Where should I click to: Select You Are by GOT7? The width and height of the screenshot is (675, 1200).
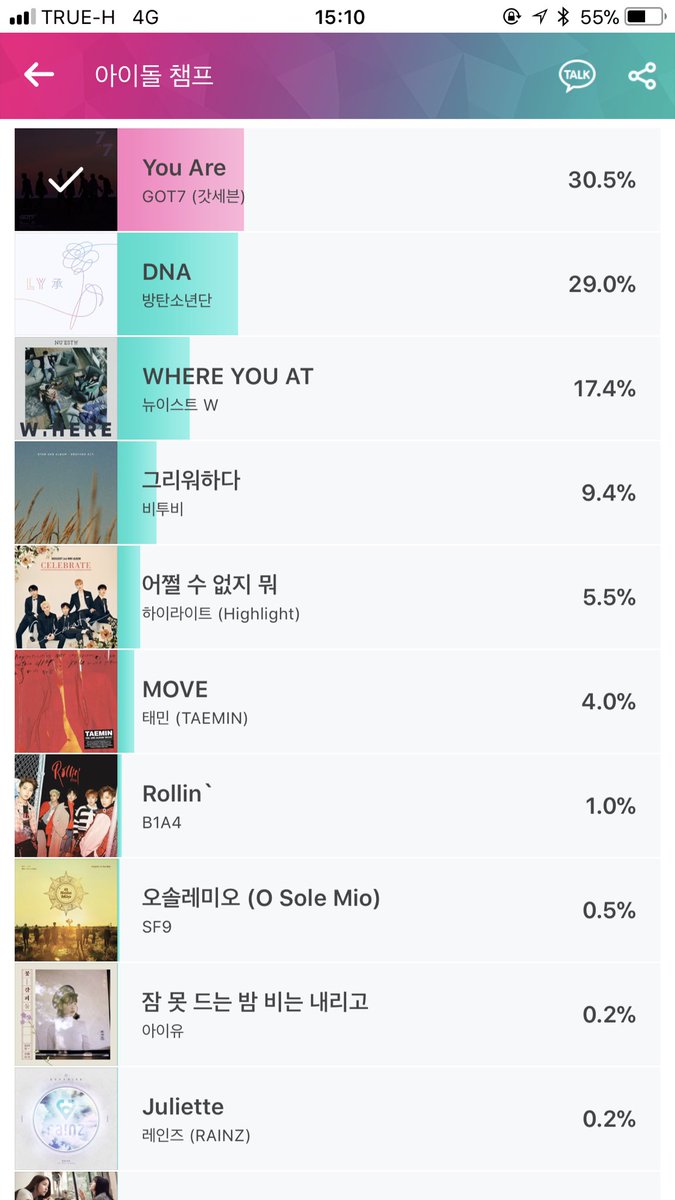tap(337, 180)
